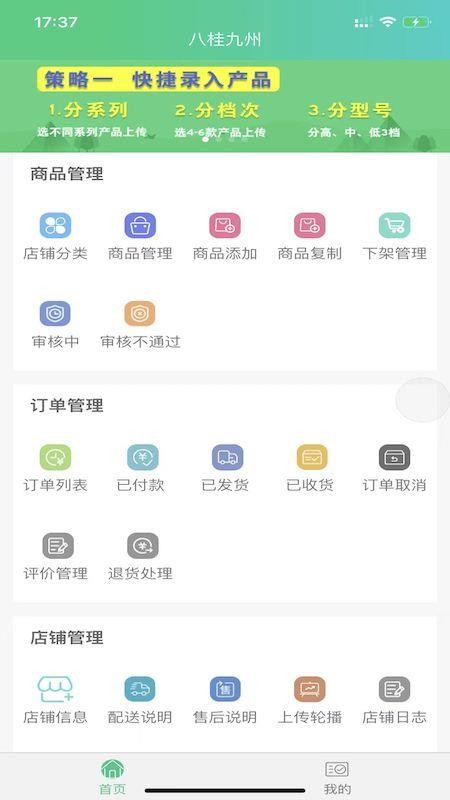Switch to the 我的 tab

click(337, 778)
